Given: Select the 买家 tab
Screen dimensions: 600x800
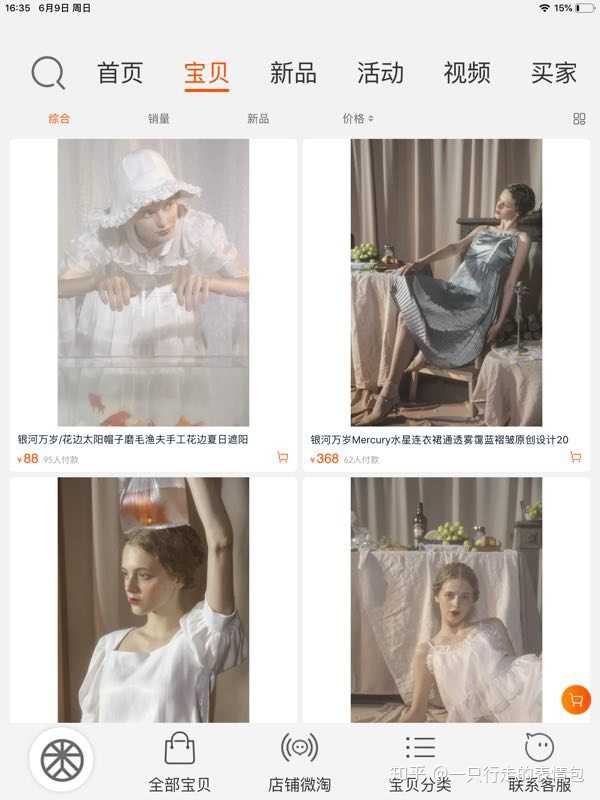Looking at the screenshot, I should pyautogui.click(x=554, y=73).
